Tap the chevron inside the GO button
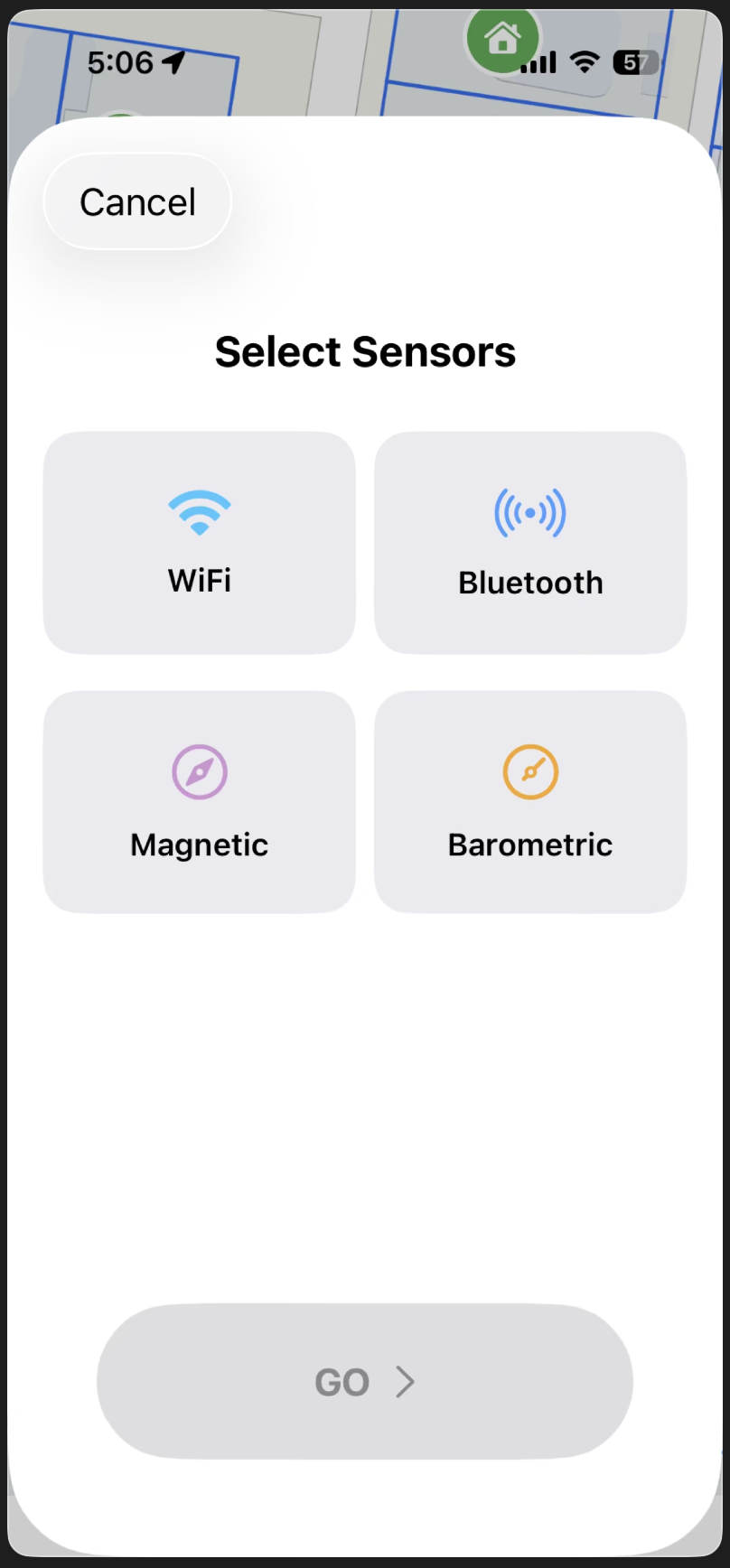Screen dimensions: 730x1568 coord(406,1382)
